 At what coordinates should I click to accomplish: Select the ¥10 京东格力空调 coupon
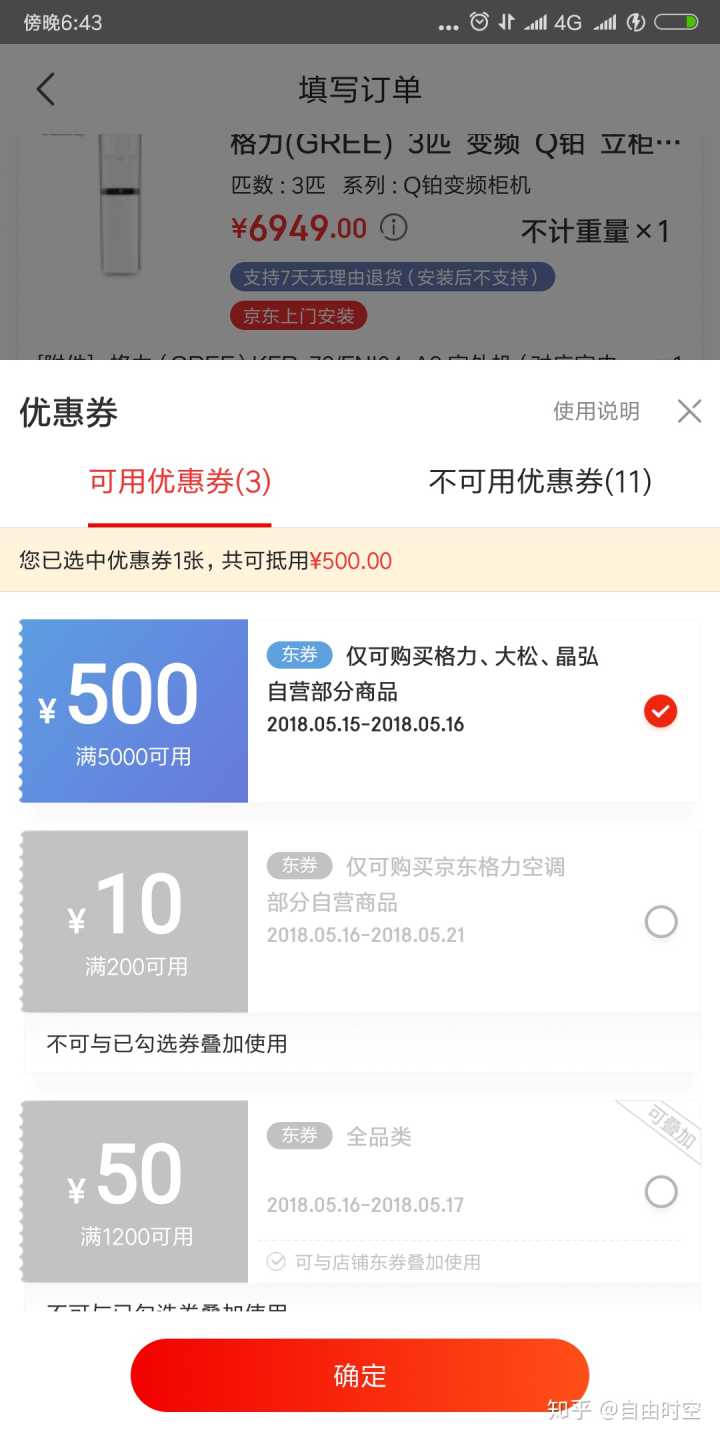tap(660, 921)
